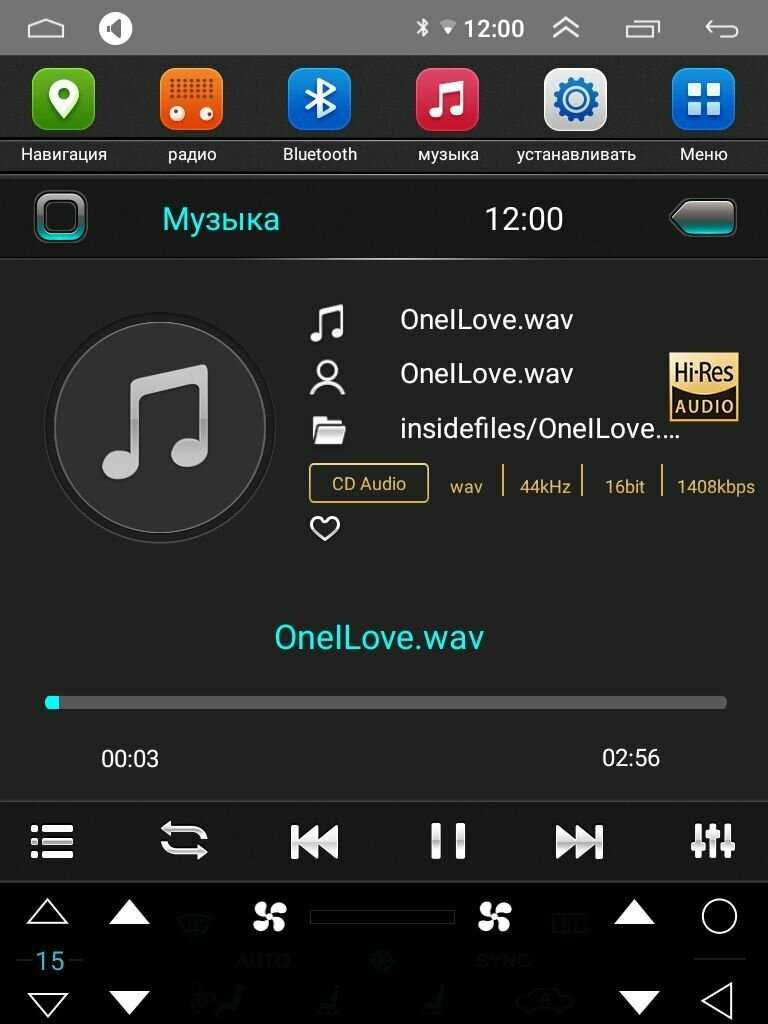Open the Меню apps grid
The image size is (768, 1024).
click(x=703, y=100)
